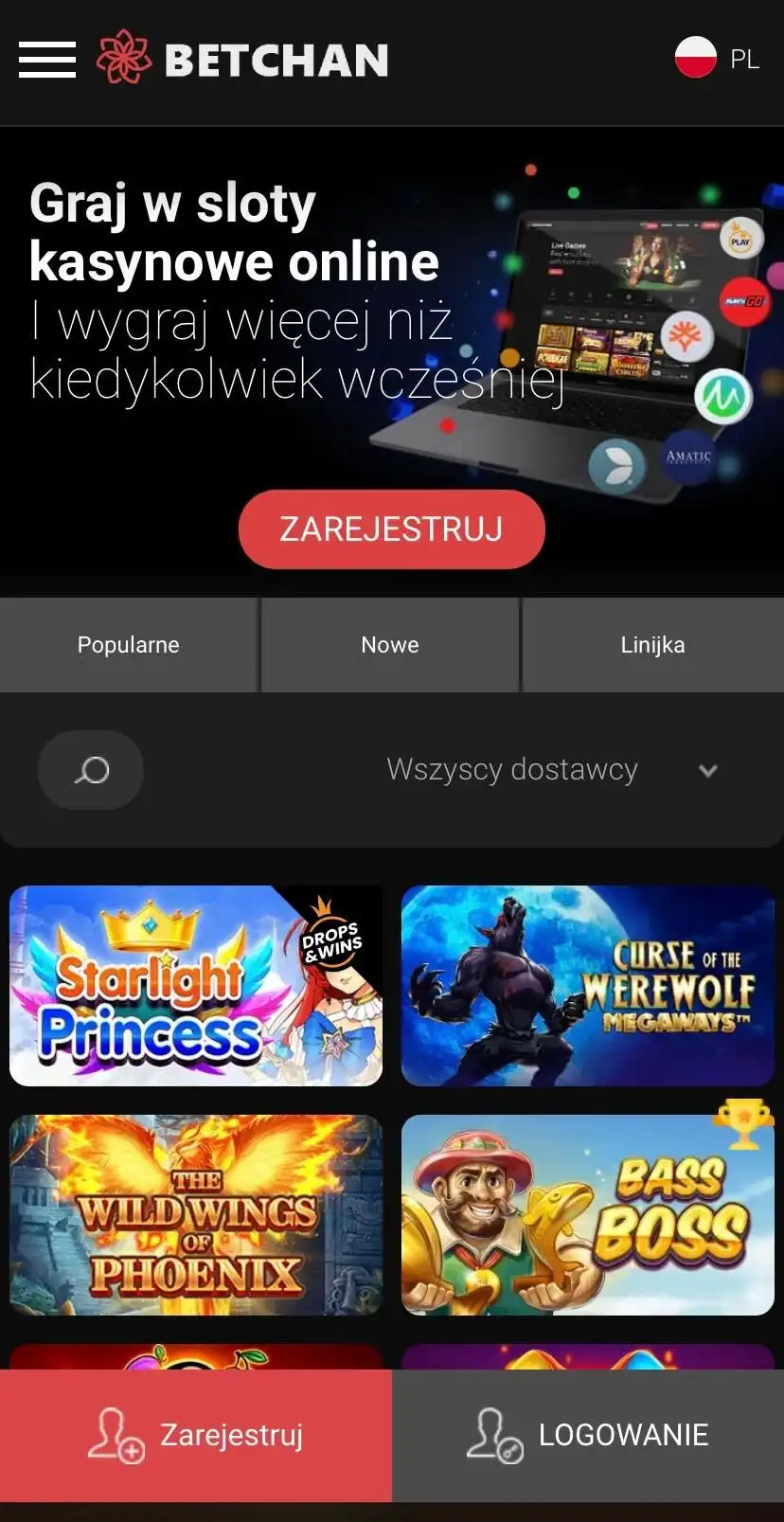Open the Starlight Princess slot

[x=196, y=986]
